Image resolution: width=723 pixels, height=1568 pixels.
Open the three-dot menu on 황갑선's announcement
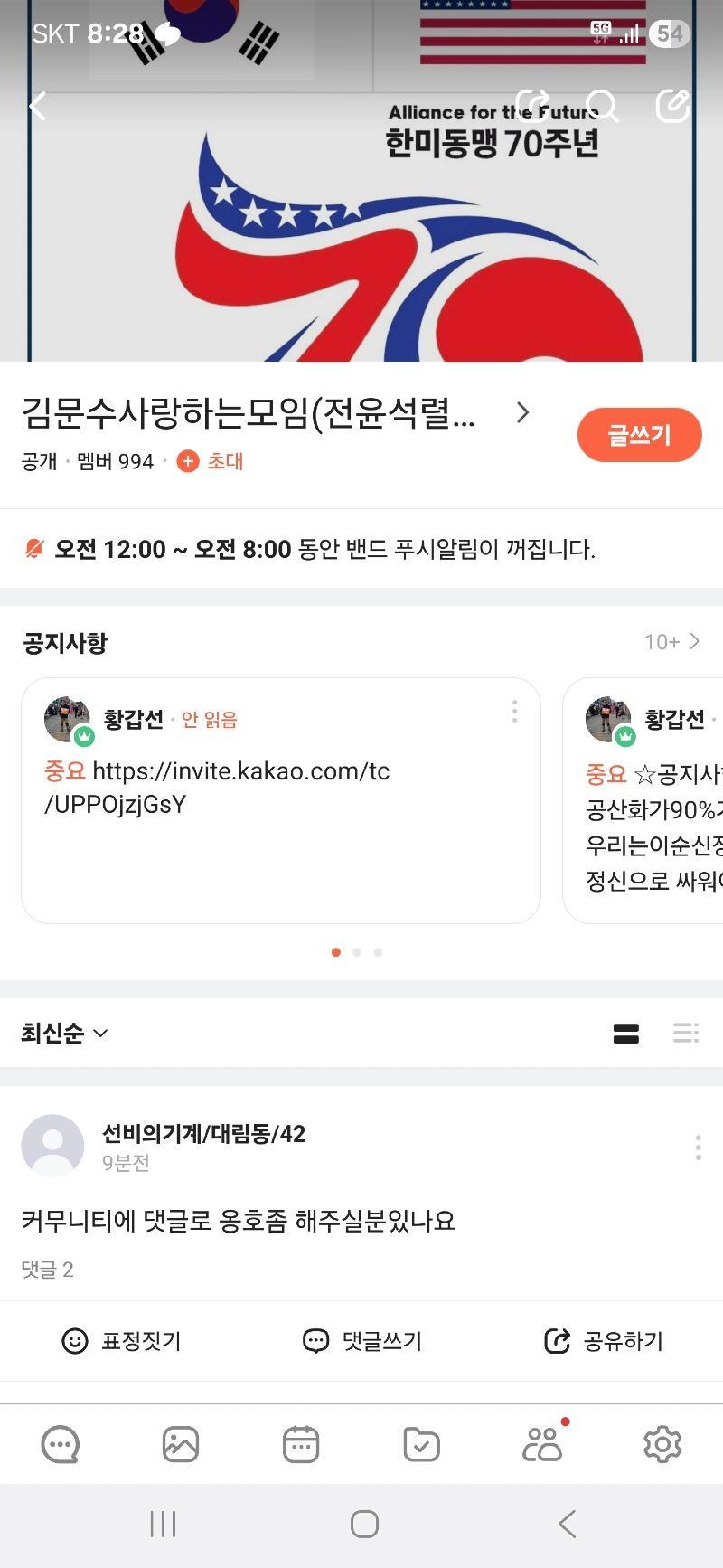tap(514, 712)
